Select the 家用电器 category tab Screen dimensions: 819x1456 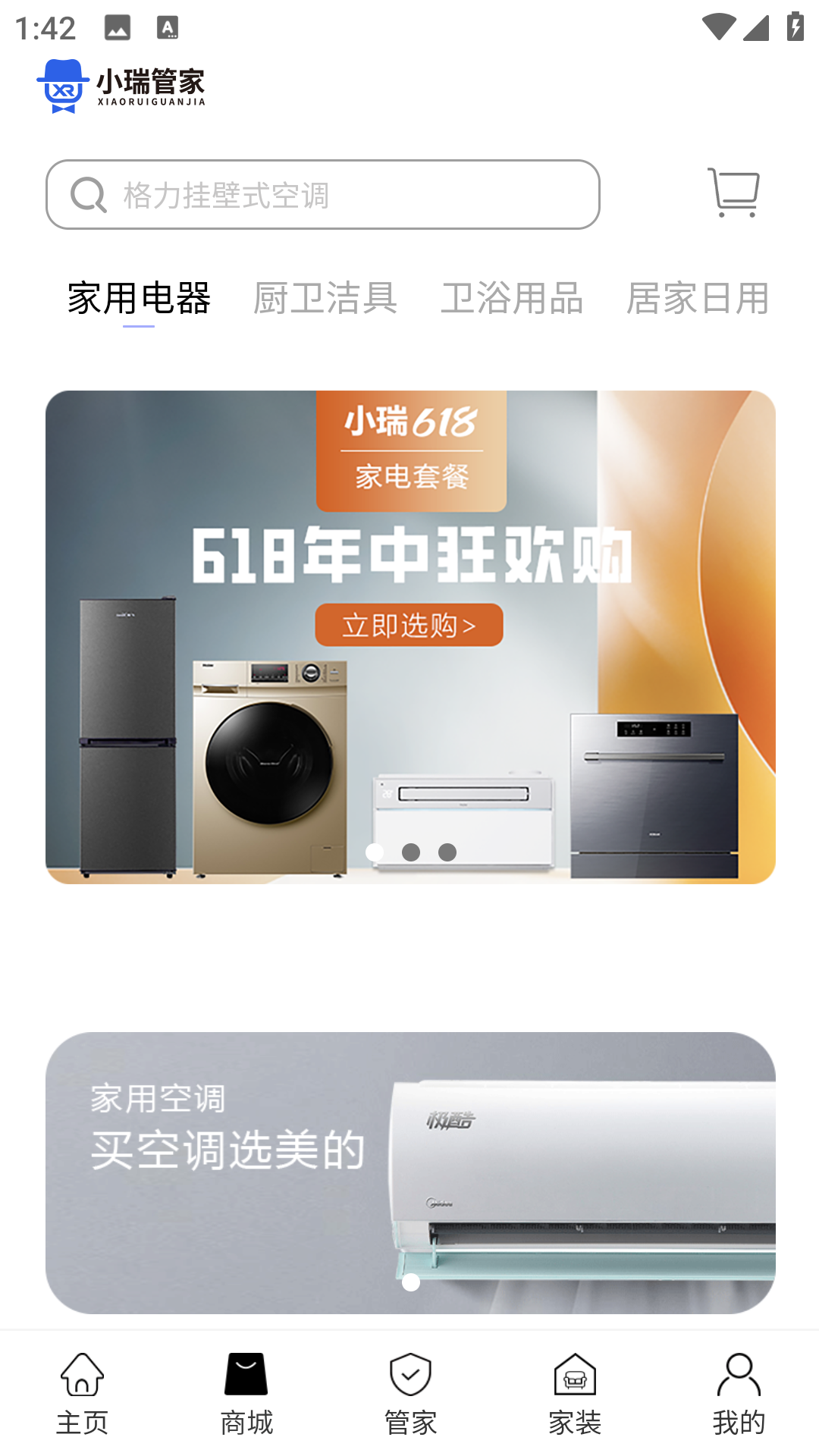point(139,298)
